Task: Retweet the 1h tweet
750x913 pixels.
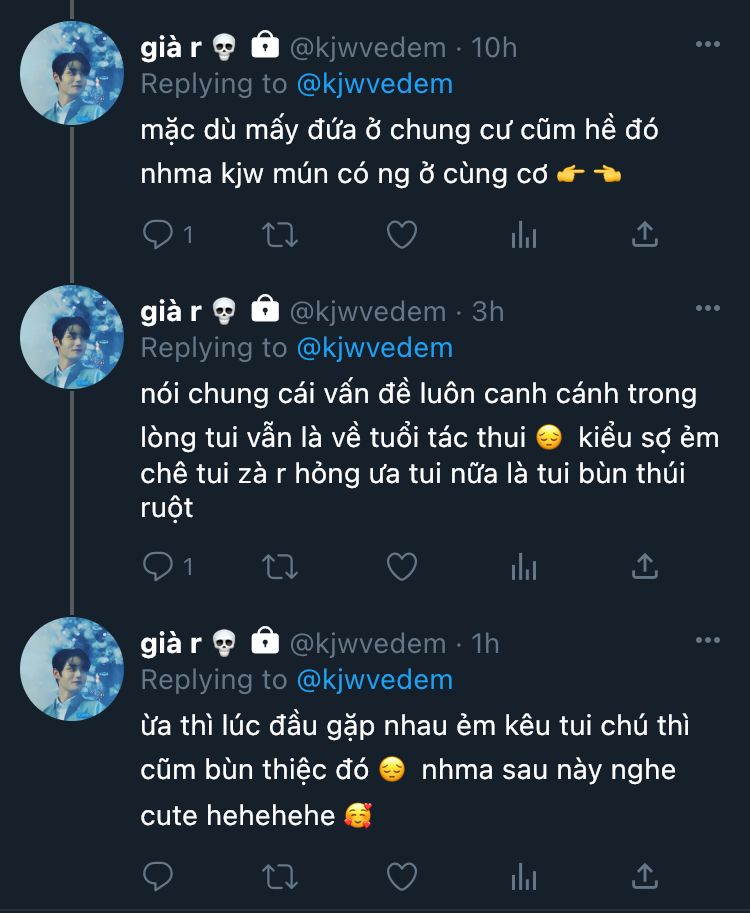Action: tap(279, 877)
